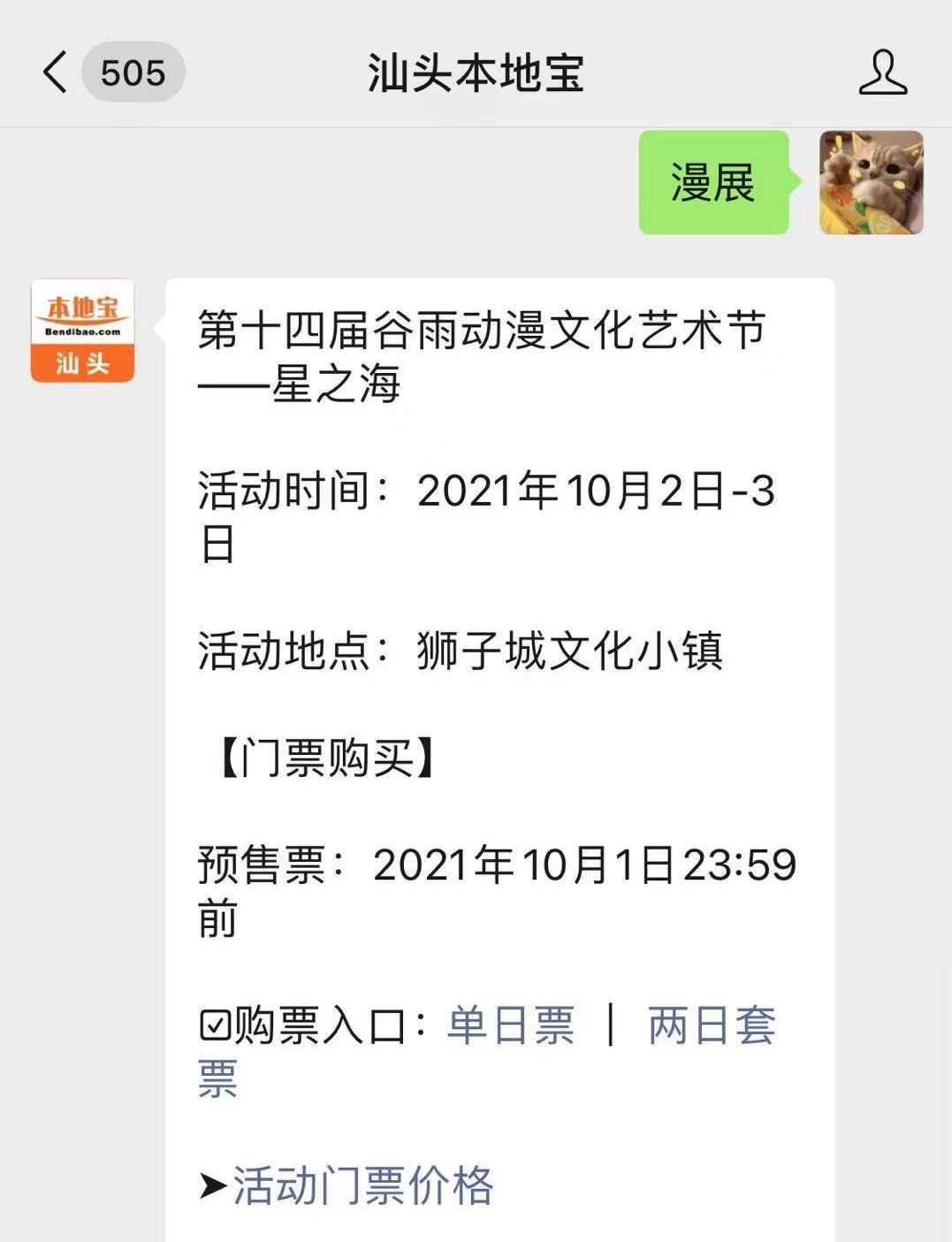
Task: Tap your own cat avatar
Action: tap(871, 183)
